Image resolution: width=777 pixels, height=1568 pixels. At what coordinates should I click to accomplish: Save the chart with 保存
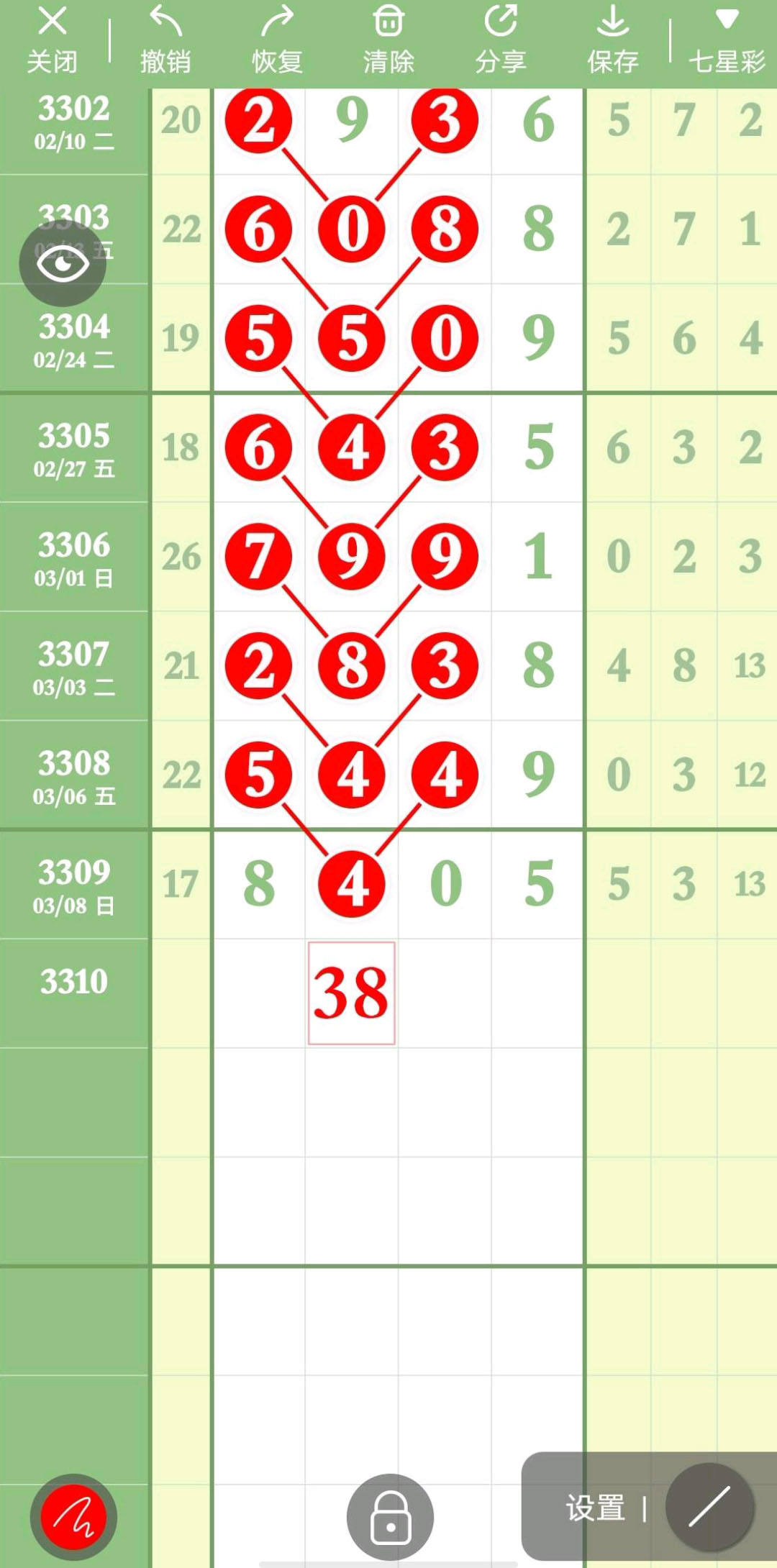click(x=612, y=40)
